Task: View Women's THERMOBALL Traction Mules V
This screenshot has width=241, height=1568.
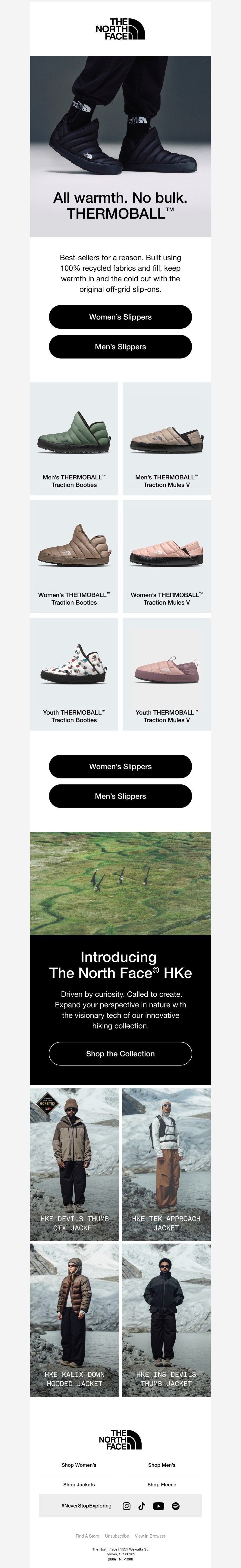Action: pos(167,556)
